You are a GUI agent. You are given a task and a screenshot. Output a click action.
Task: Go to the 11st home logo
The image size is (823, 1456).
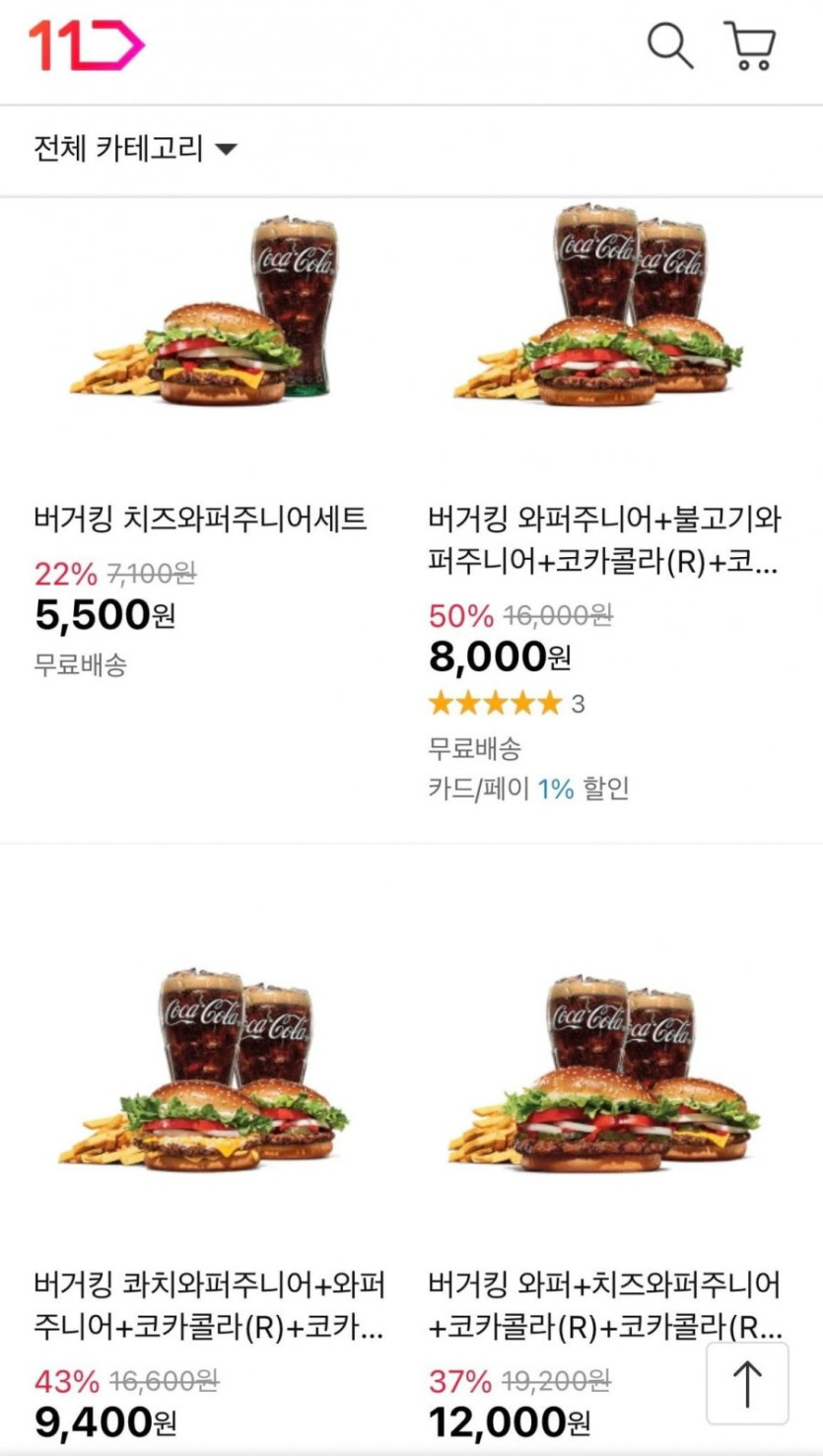87,45
